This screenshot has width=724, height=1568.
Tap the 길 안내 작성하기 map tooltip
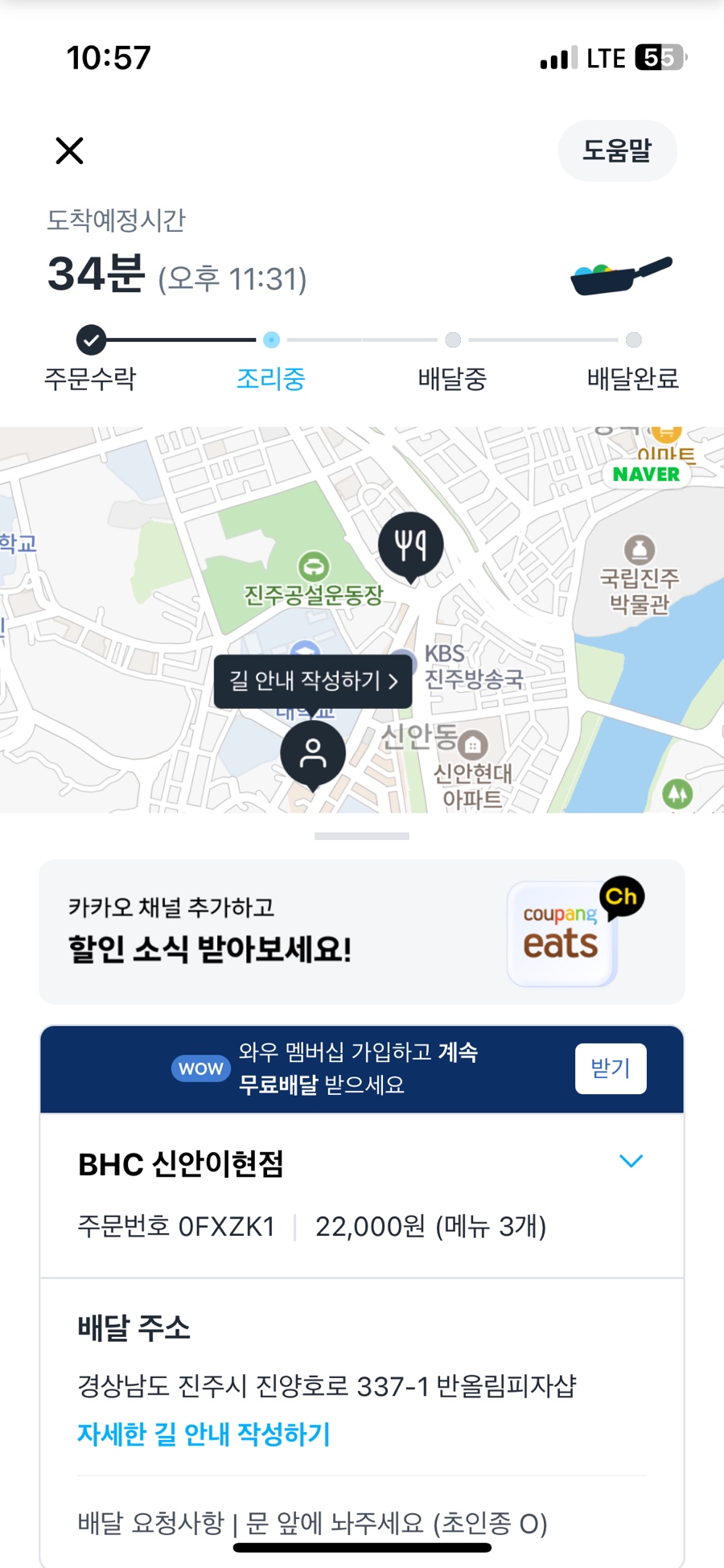coord(313,681)
